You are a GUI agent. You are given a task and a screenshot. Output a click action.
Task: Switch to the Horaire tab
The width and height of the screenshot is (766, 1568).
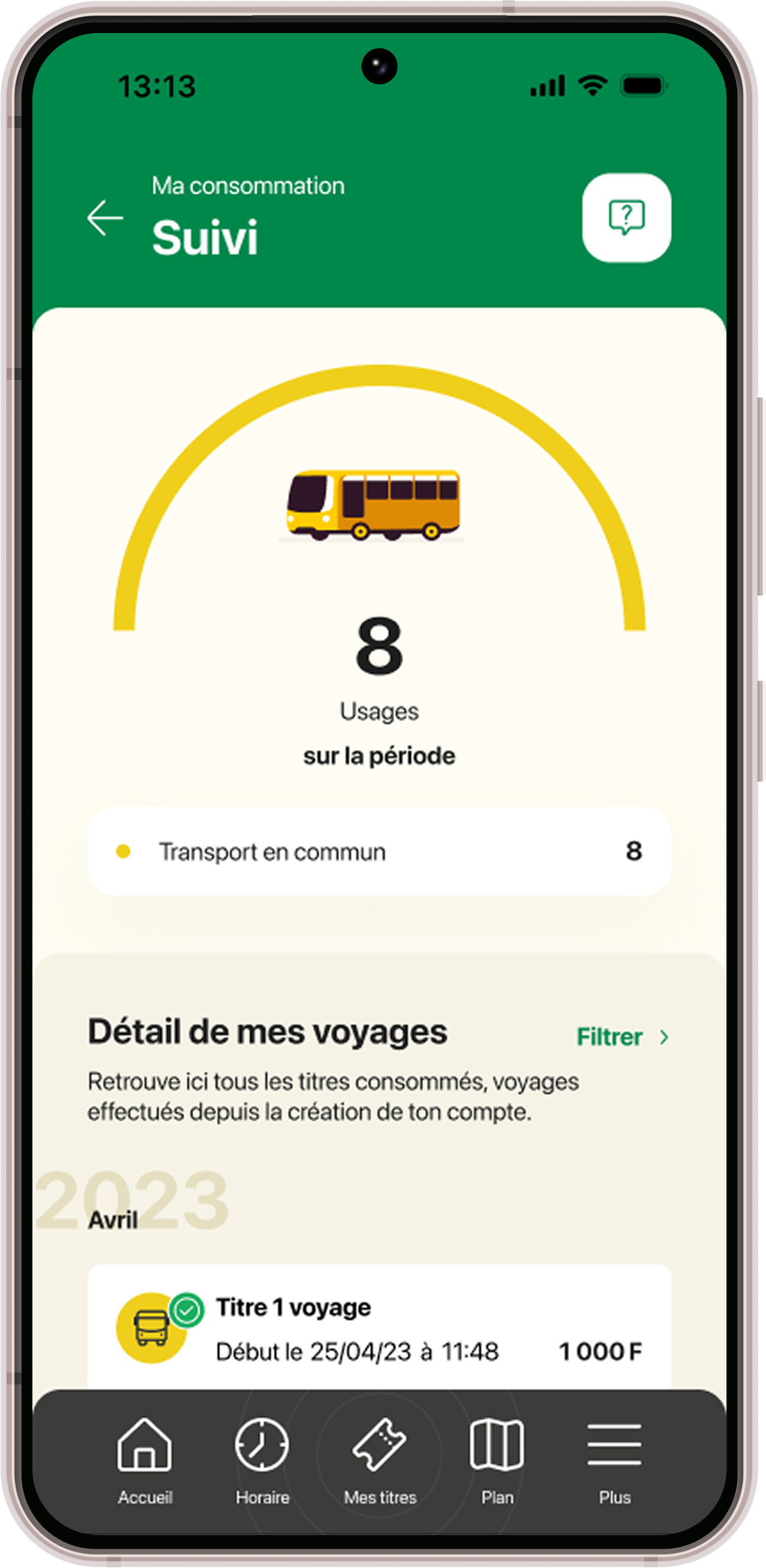(262, 1461)
